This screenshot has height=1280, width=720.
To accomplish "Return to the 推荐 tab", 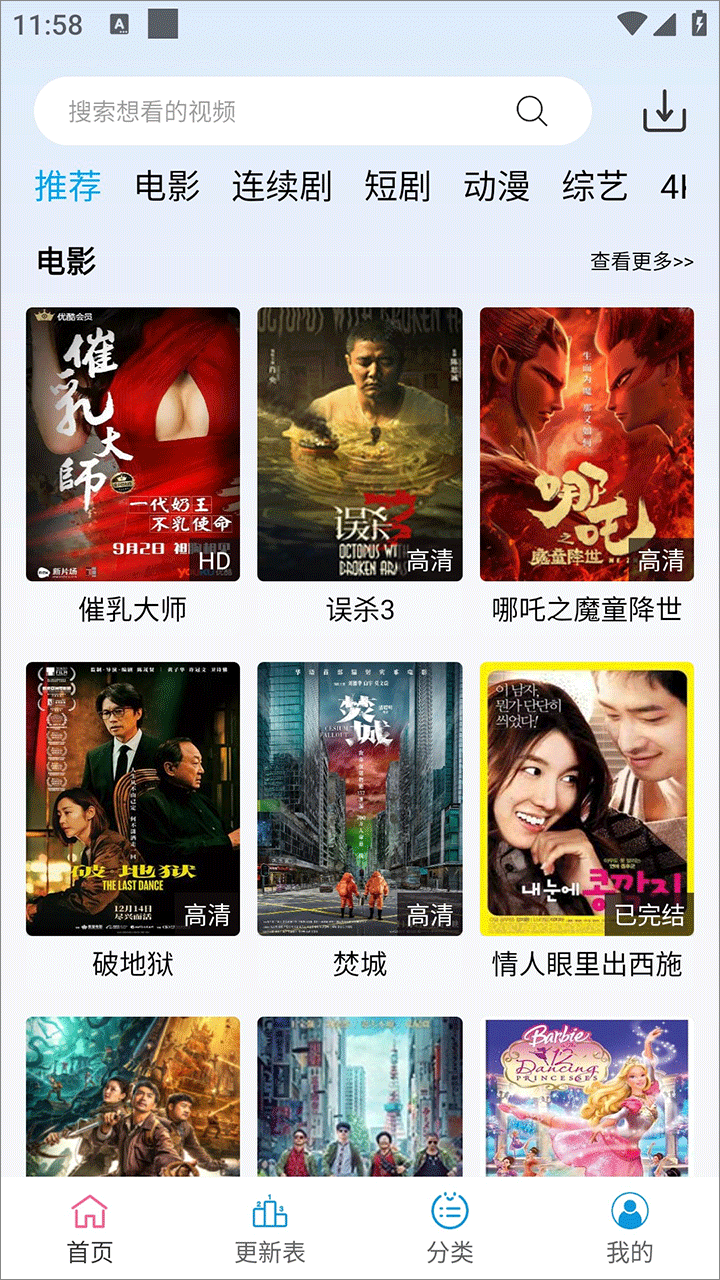I will click(67, 186).
